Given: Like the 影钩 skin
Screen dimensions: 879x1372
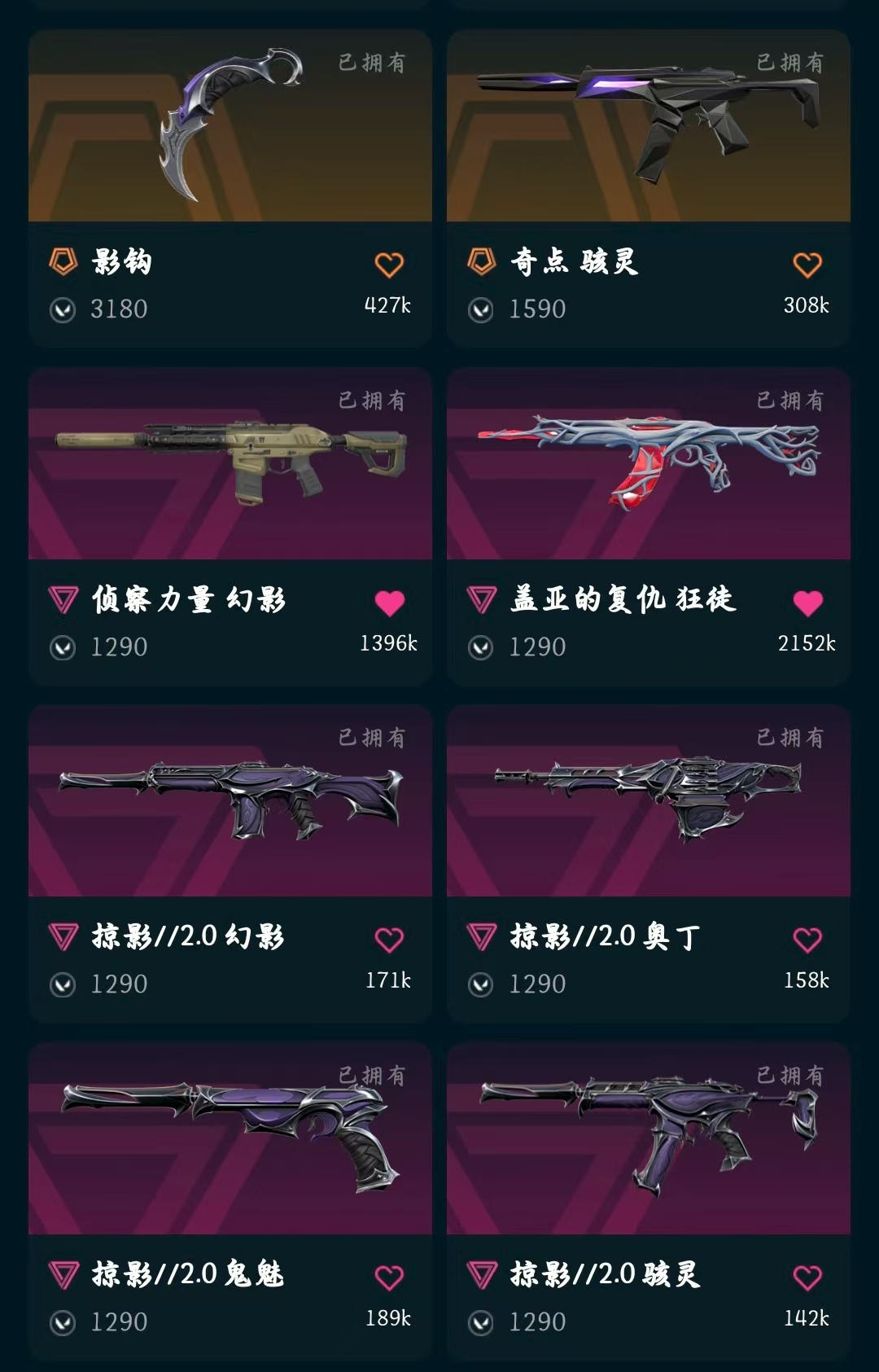Looking at the screenshot, I should [389, 265].
